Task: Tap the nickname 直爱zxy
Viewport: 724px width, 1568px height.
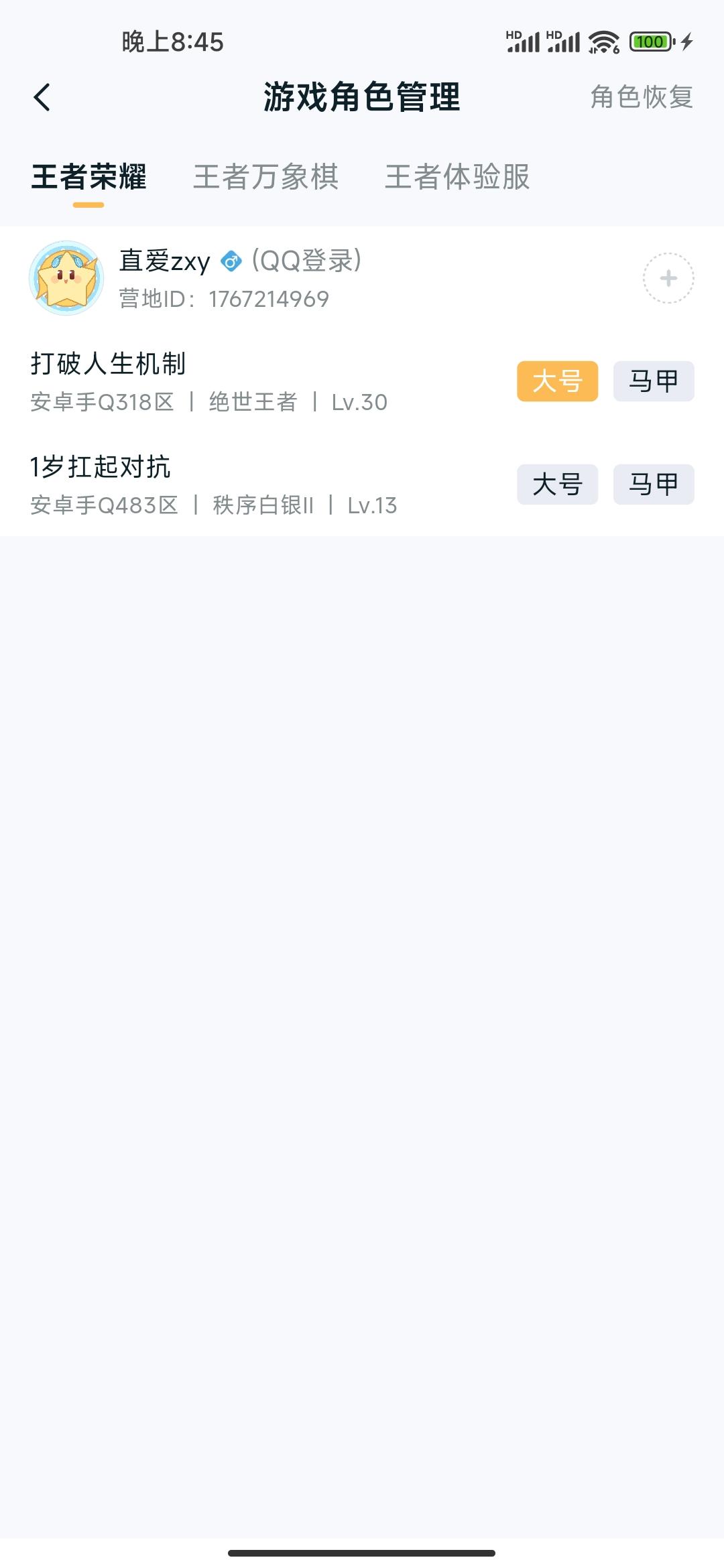Action: [x=163, y=261]
